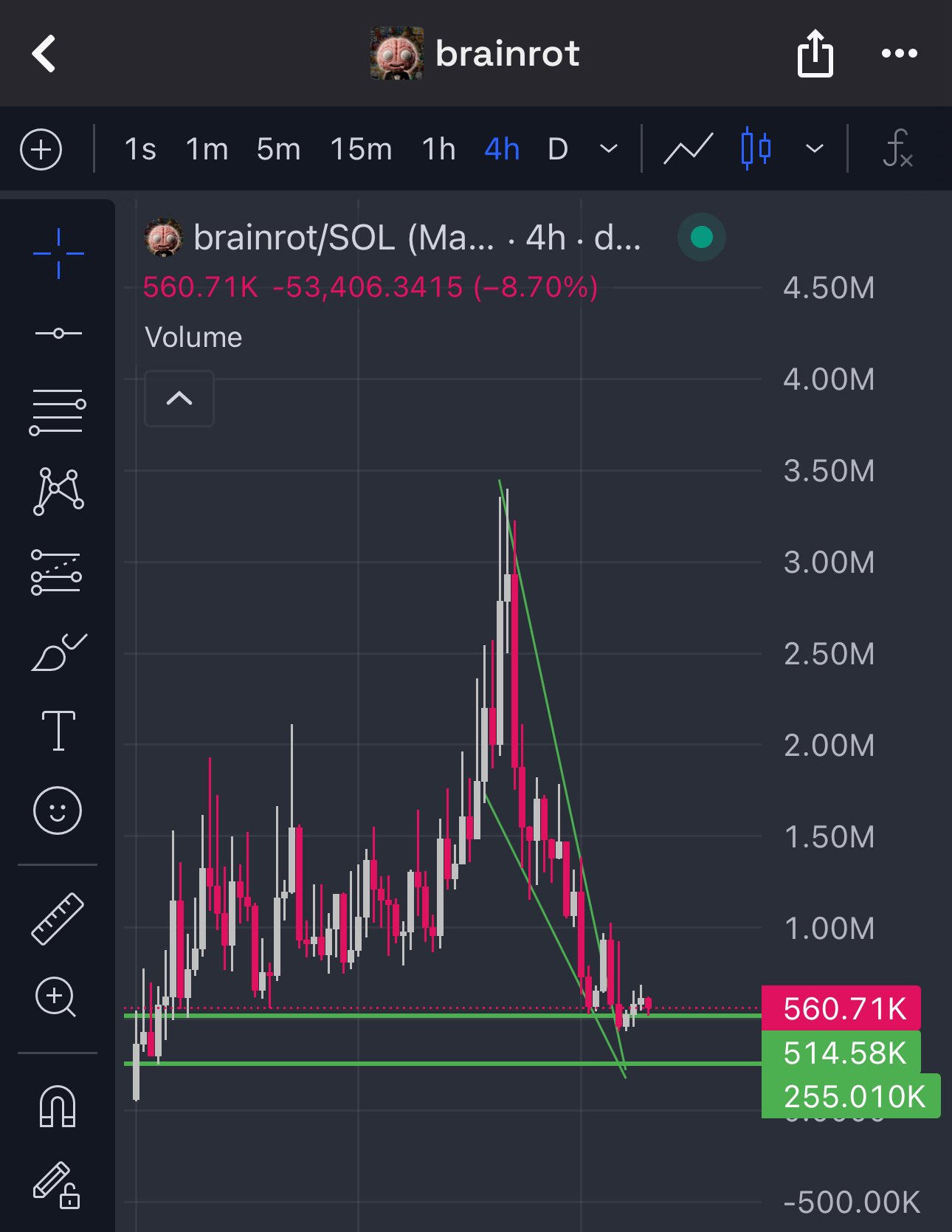Collapse the Volume indicator legend
This screenshot has height=1232, width=952.
click(x=179, y=399)
